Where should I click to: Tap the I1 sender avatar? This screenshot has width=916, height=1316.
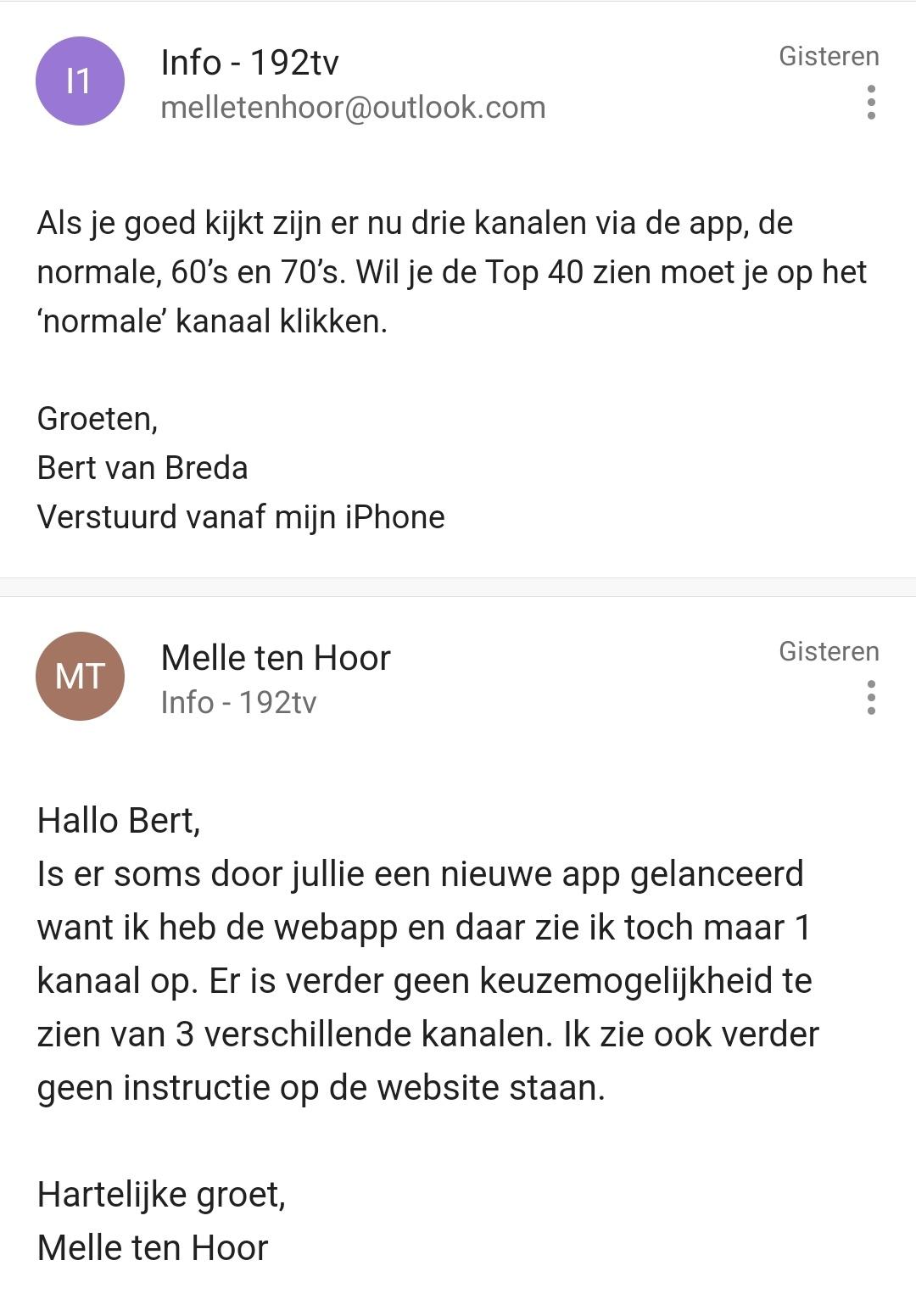(80, 81)
